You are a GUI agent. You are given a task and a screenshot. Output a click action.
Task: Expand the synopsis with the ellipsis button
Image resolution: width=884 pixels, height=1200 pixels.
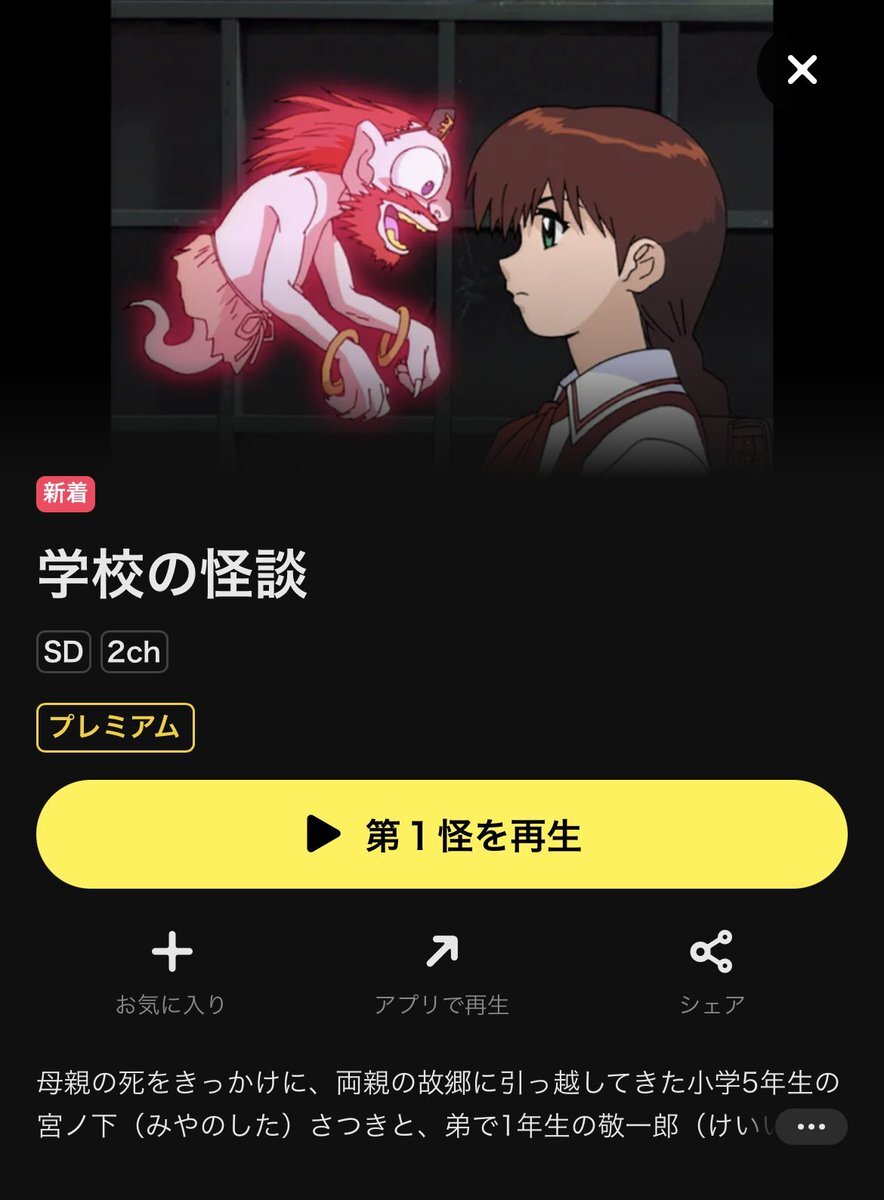point(811,1126)
